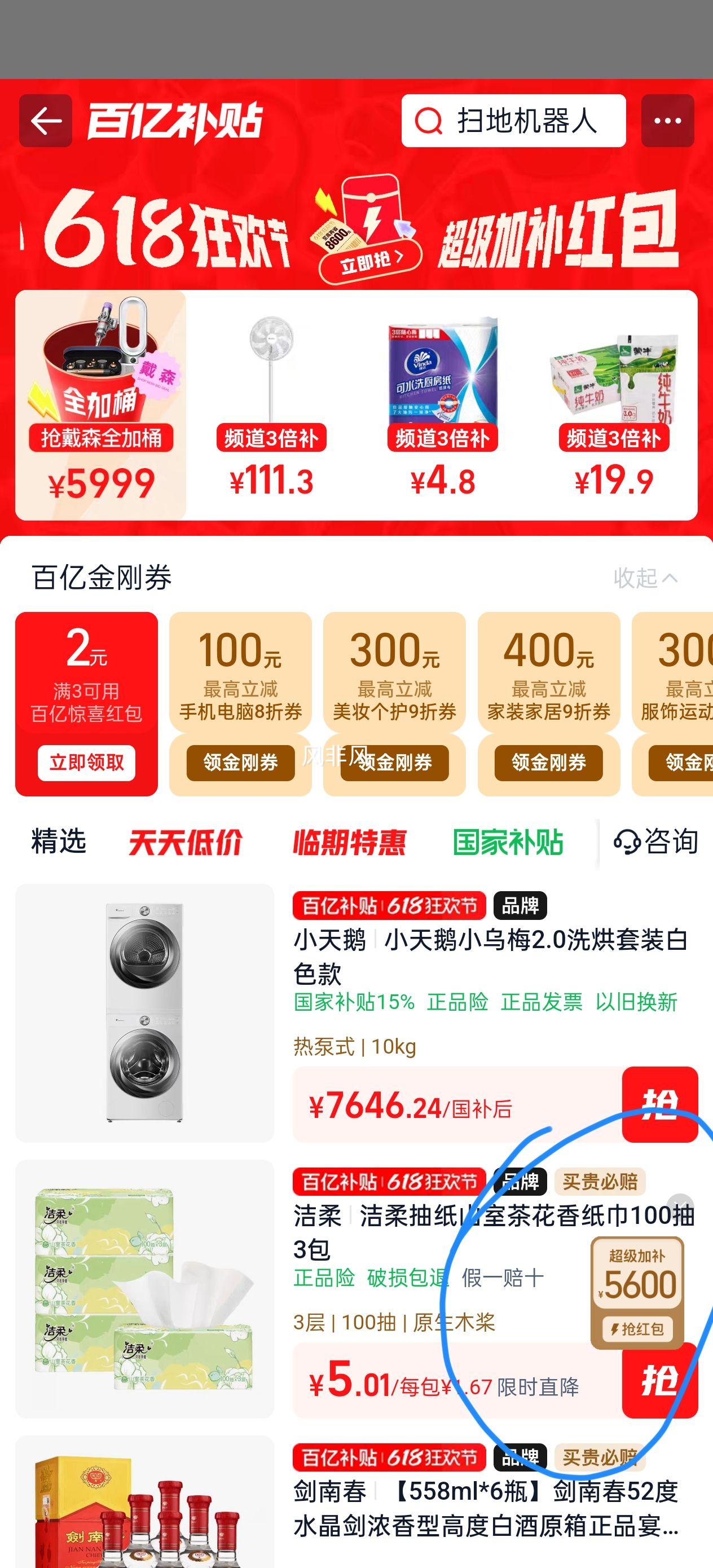Collapse the 百亿金刚券 section via 收起
Viewport: 713px width, 1568px height.
click(644, 578)
